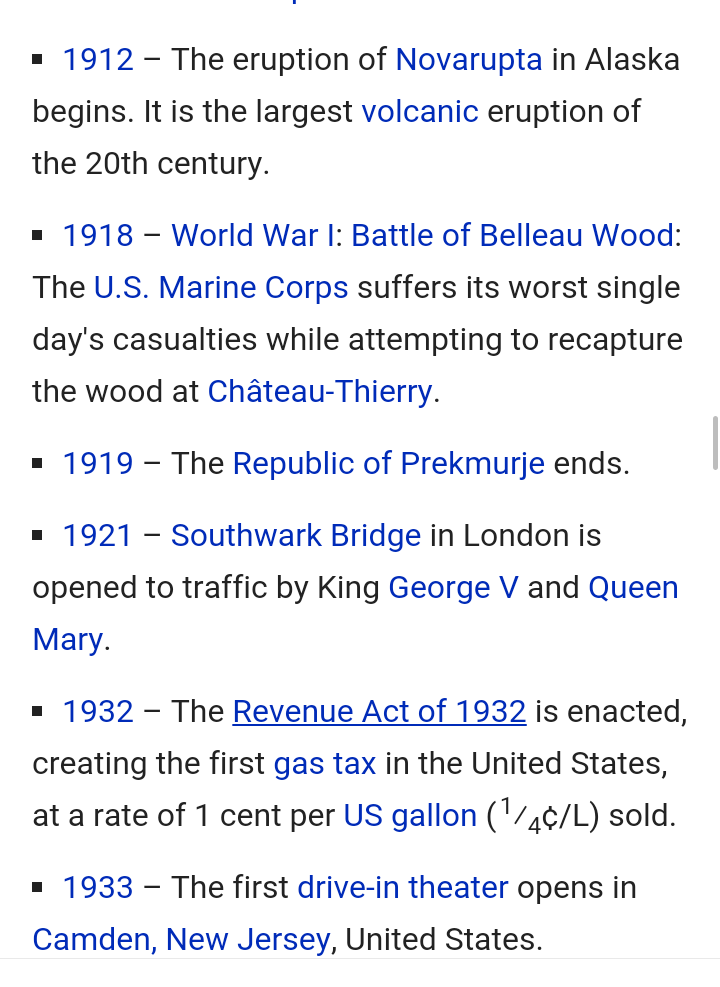Open the 1932 year link
This screenshot has height=987, width=720.
coord(98,712)
